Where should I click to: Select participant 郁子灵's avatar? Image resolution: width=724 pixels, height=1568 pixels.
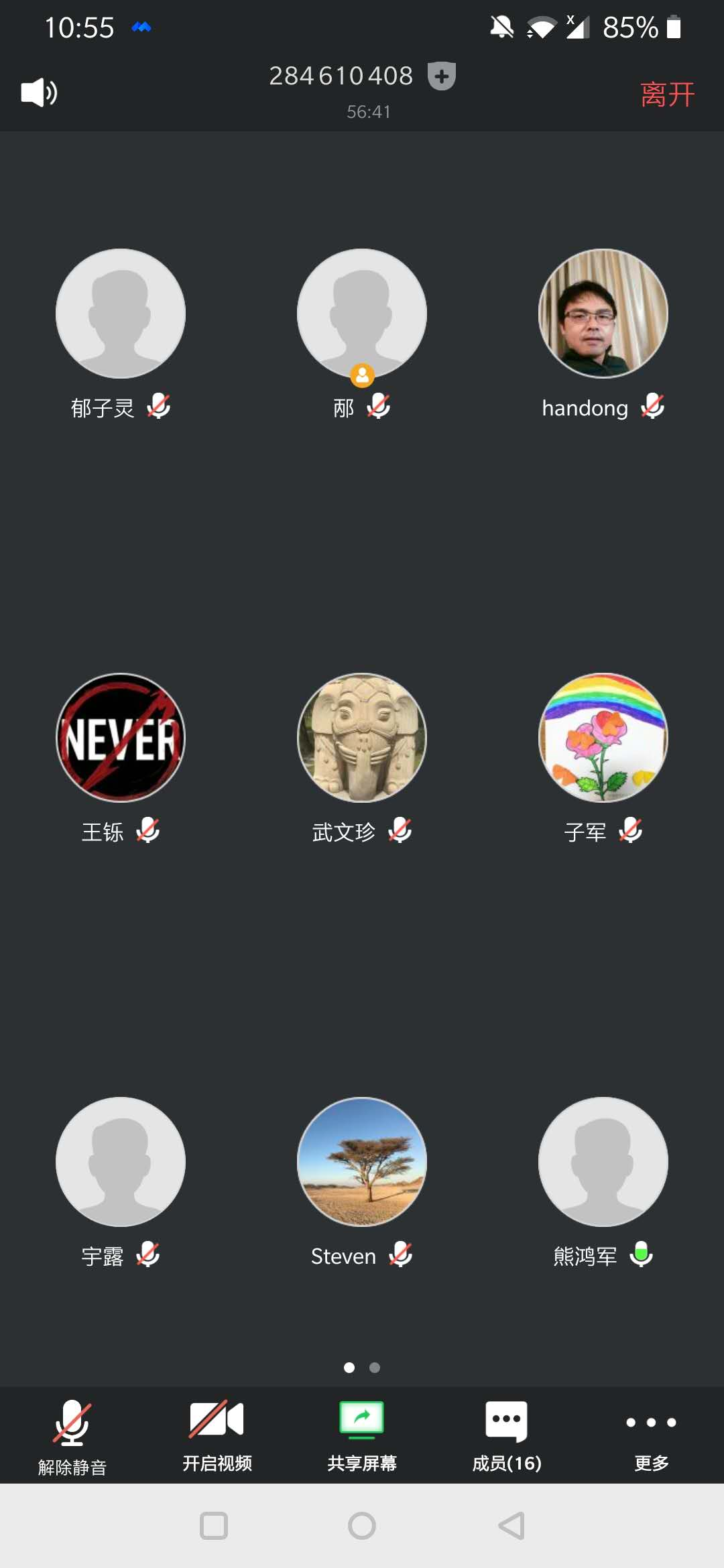tap(121, 314)
